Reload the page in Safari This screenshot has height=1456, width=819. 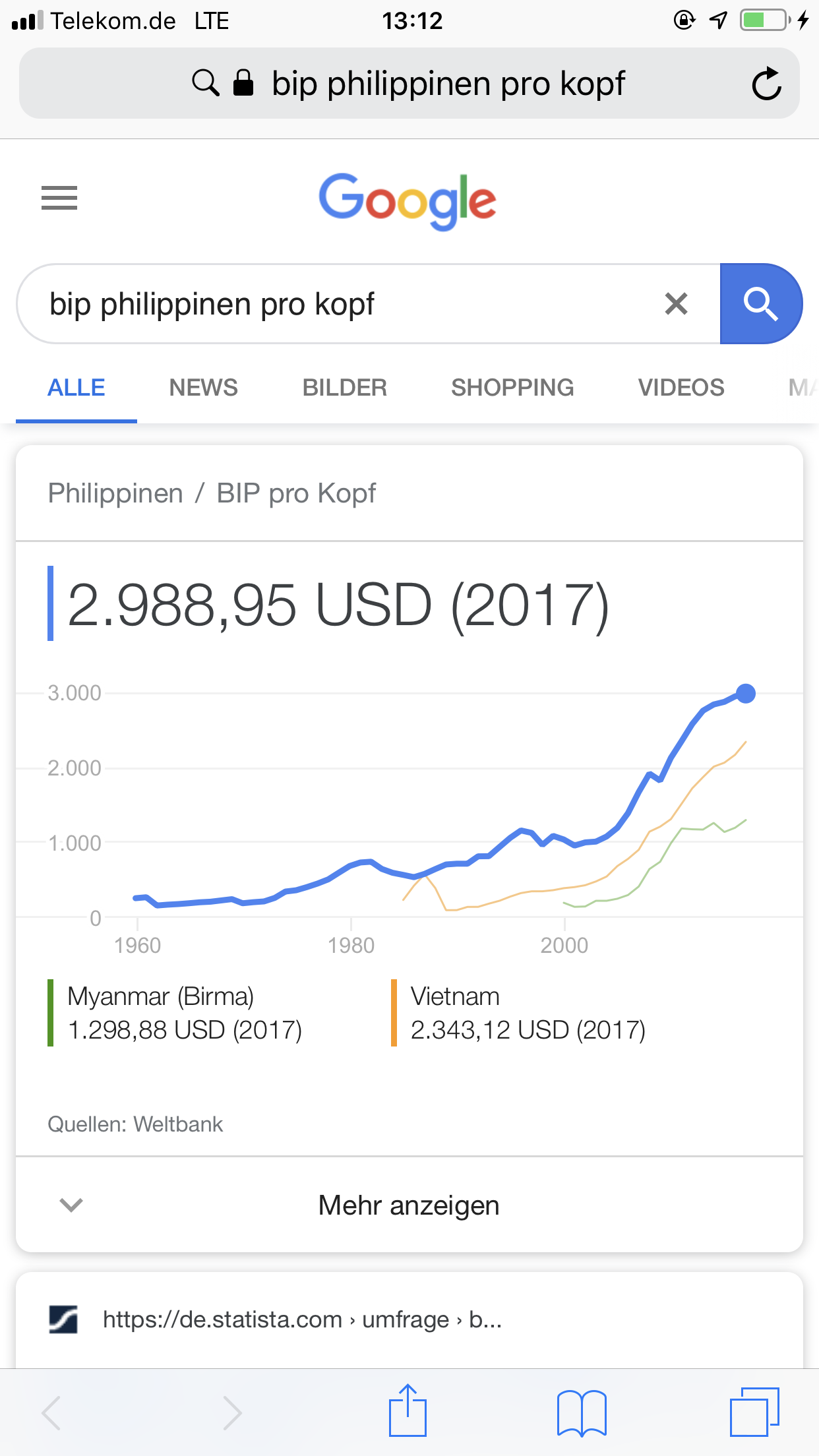coord(766,84)
